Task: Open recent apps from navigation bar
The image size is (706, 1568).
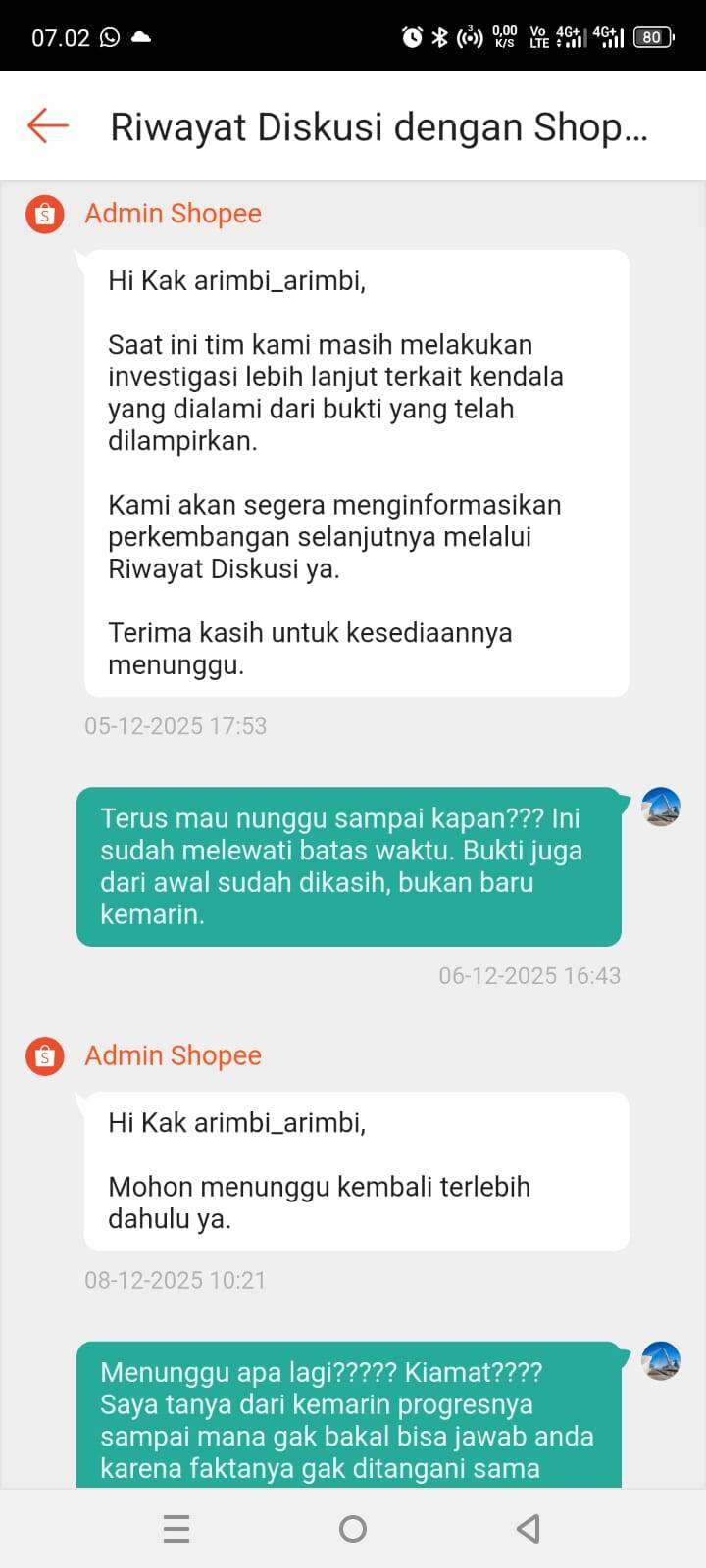Action: point(176,1529)
